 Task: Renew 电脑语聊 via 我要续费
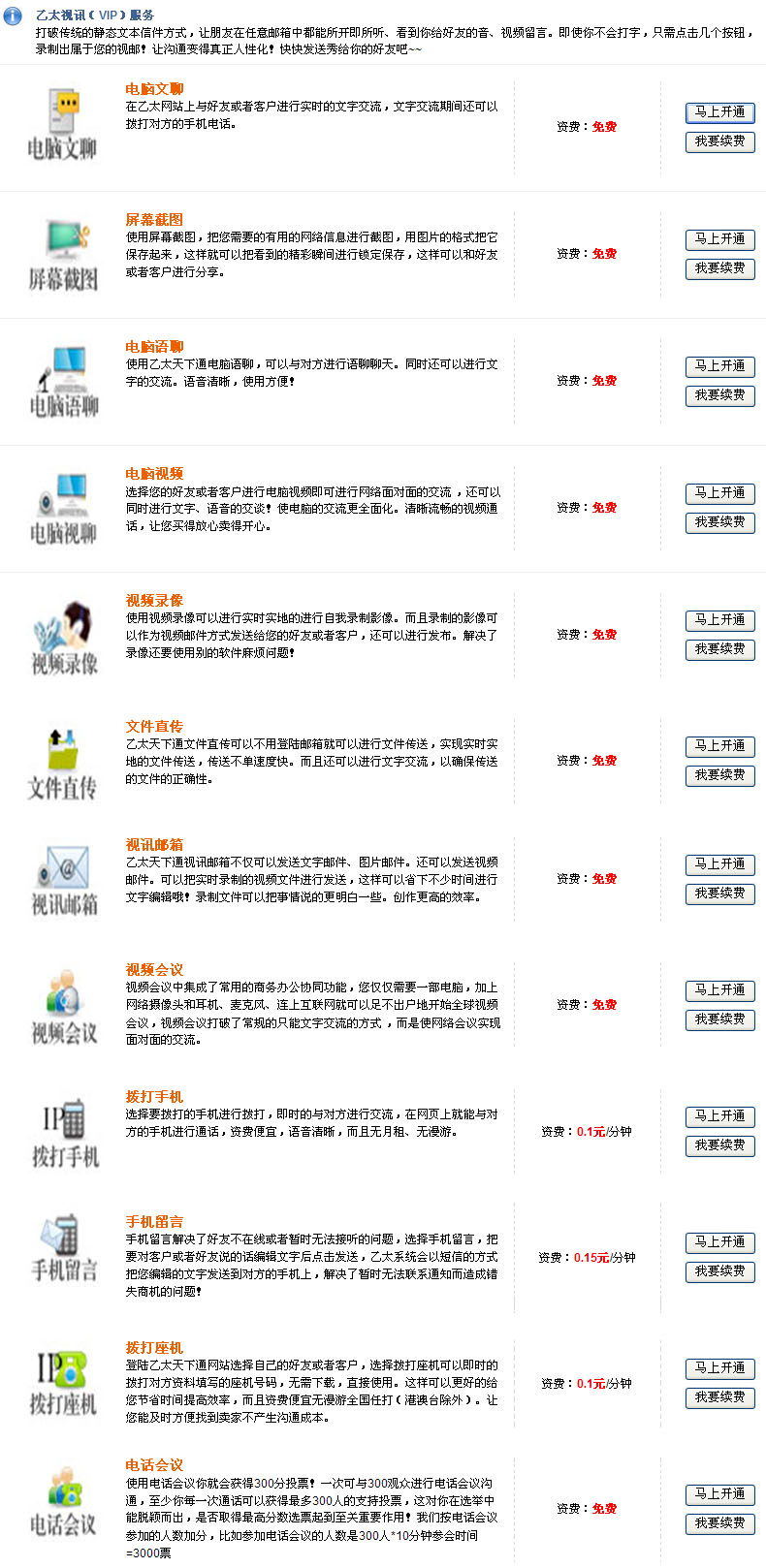tap(719, 395)
